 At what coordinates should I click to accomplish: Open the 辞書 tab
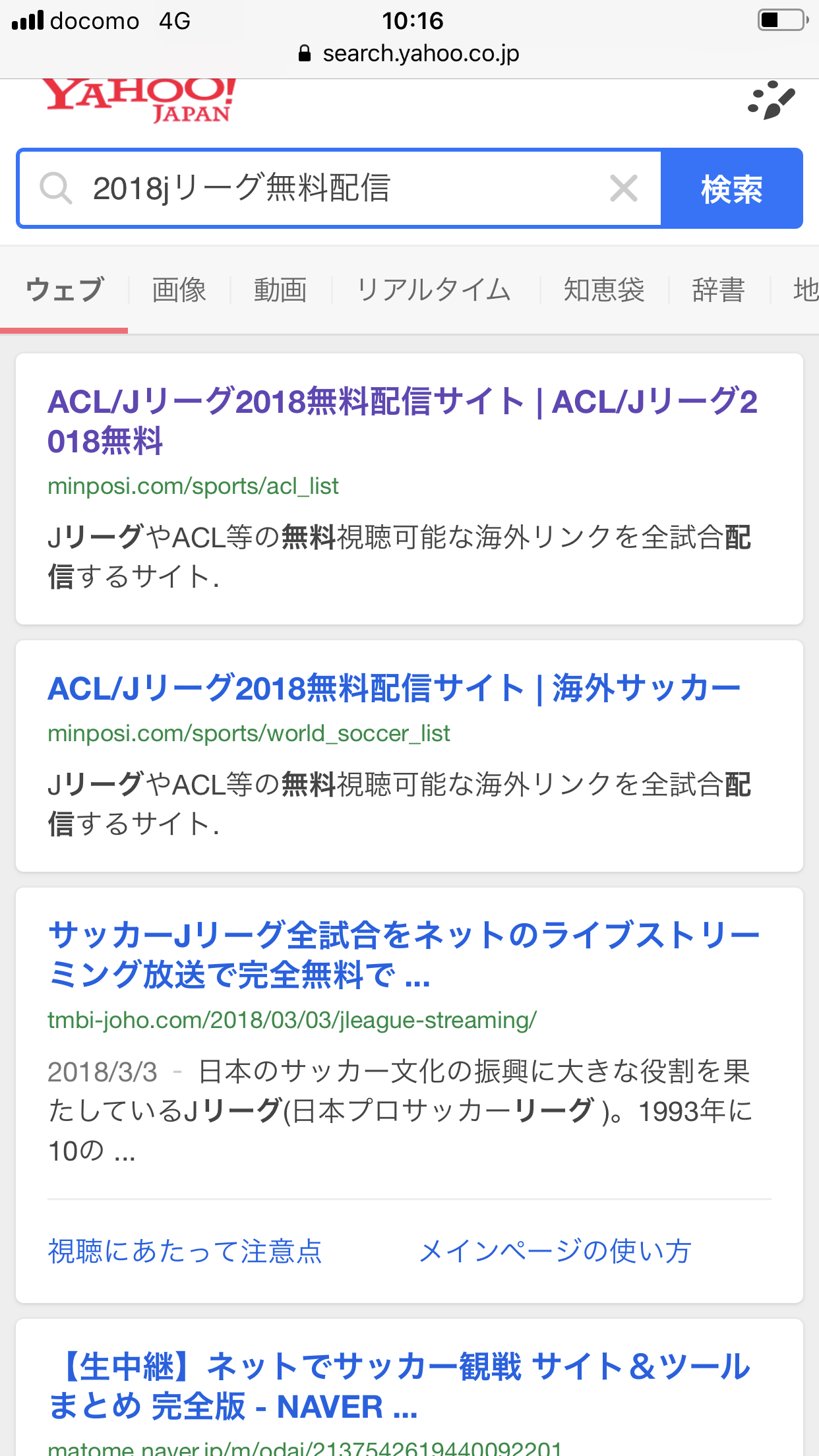[x=718, y=290]
